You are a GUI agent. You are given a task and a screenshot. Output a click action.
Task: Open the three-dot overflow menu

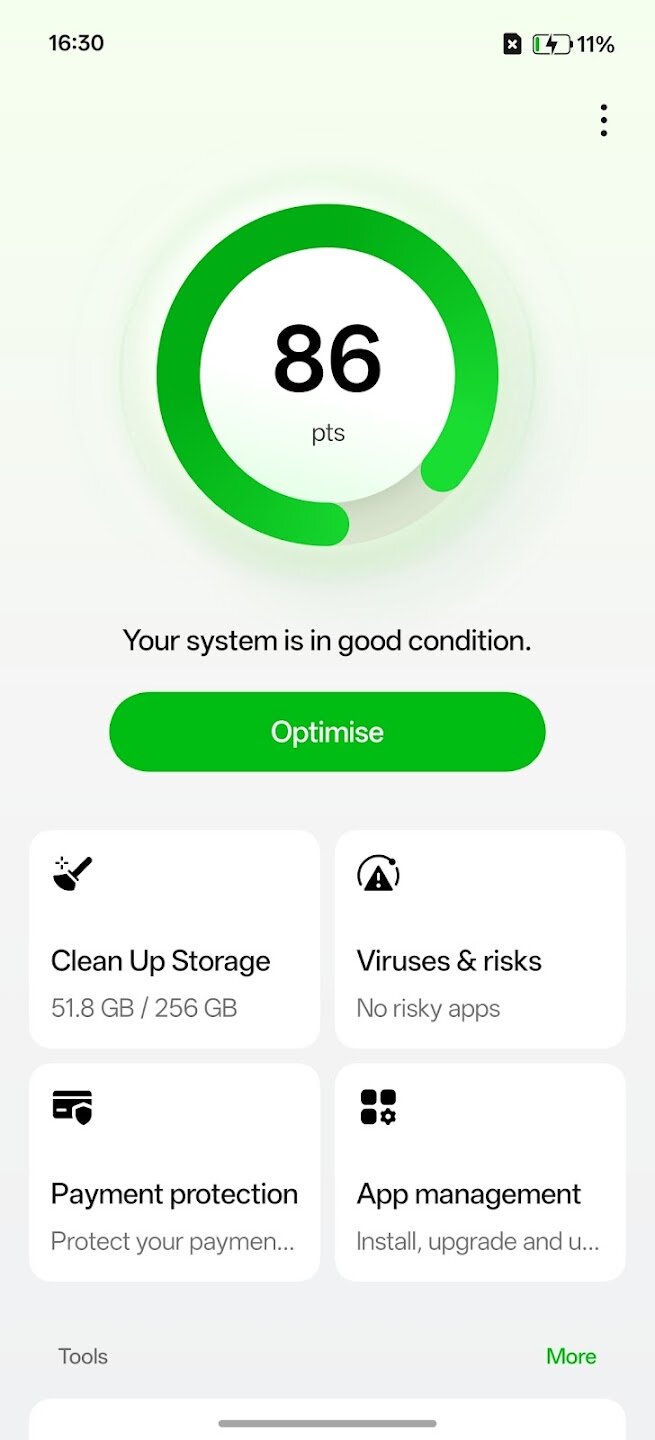[x=603, y=120]
